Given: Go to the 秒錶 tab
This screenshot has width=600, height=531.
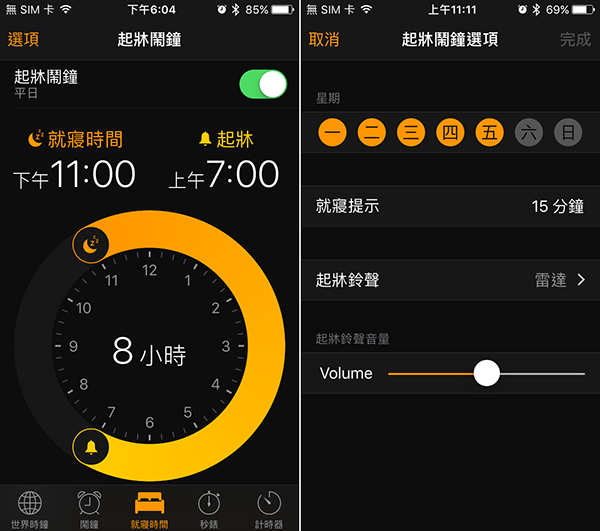Looking at the screenshot, I should (209, 508).
